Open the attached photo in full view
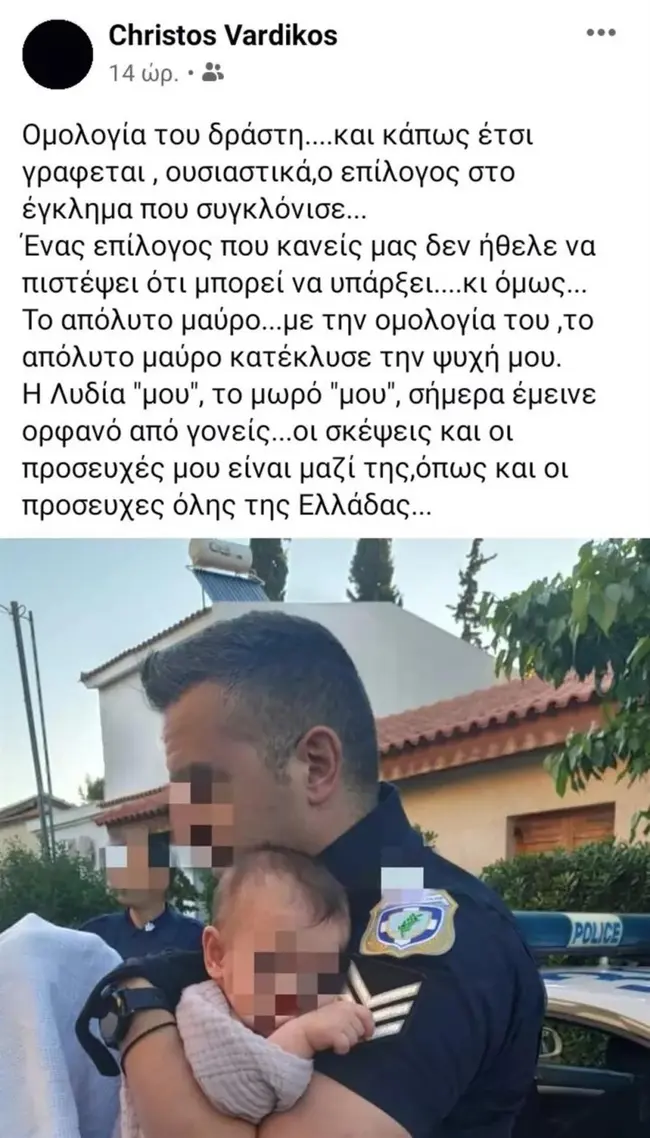 pyautogui.click(x=325, y=838)
